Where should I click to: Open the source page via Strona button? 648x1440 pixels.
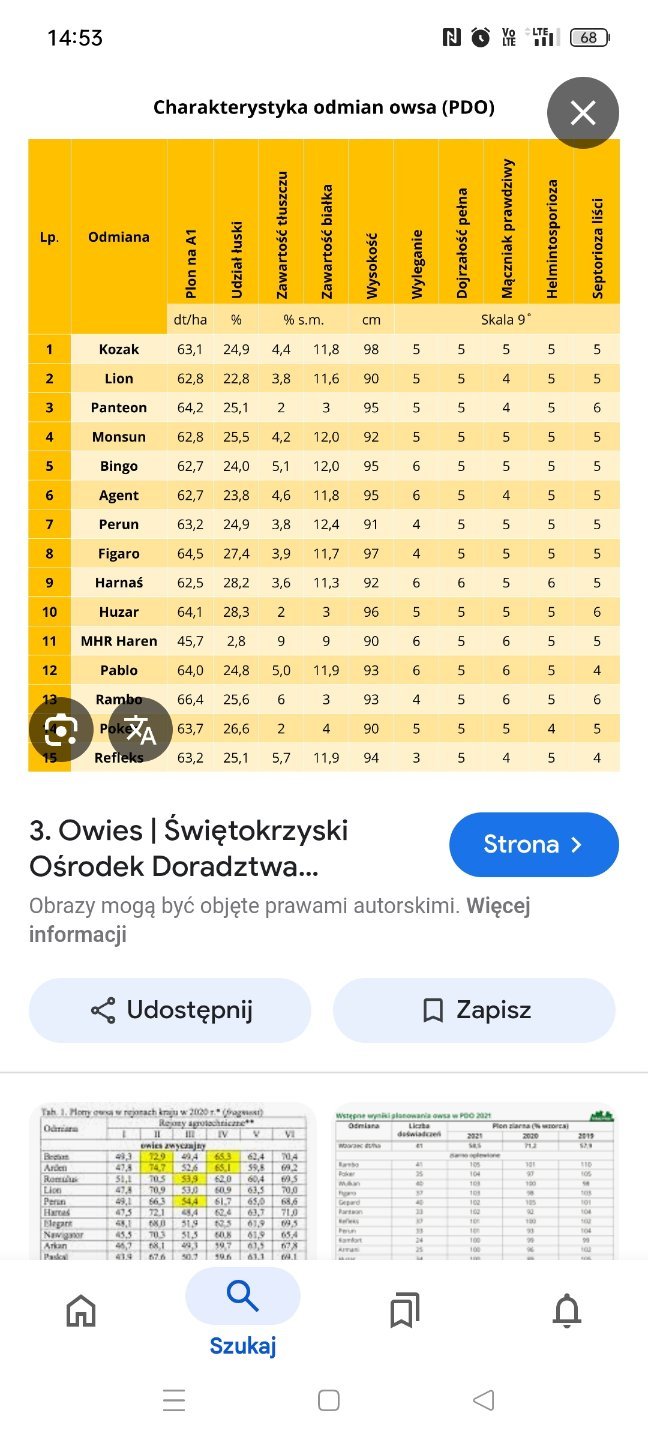[x=533, y=845]
